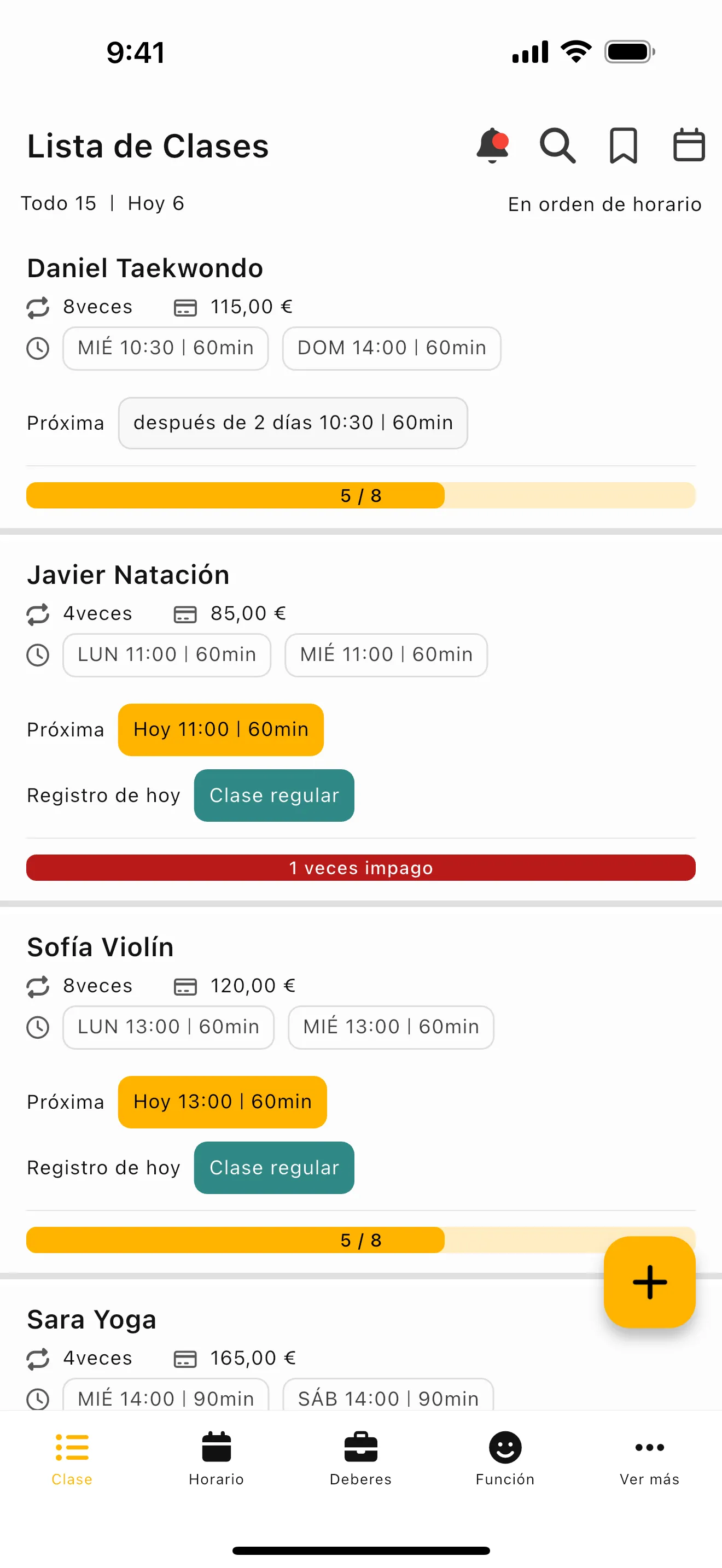
Task: Open bookmarked classes
Action: (624, 145)
